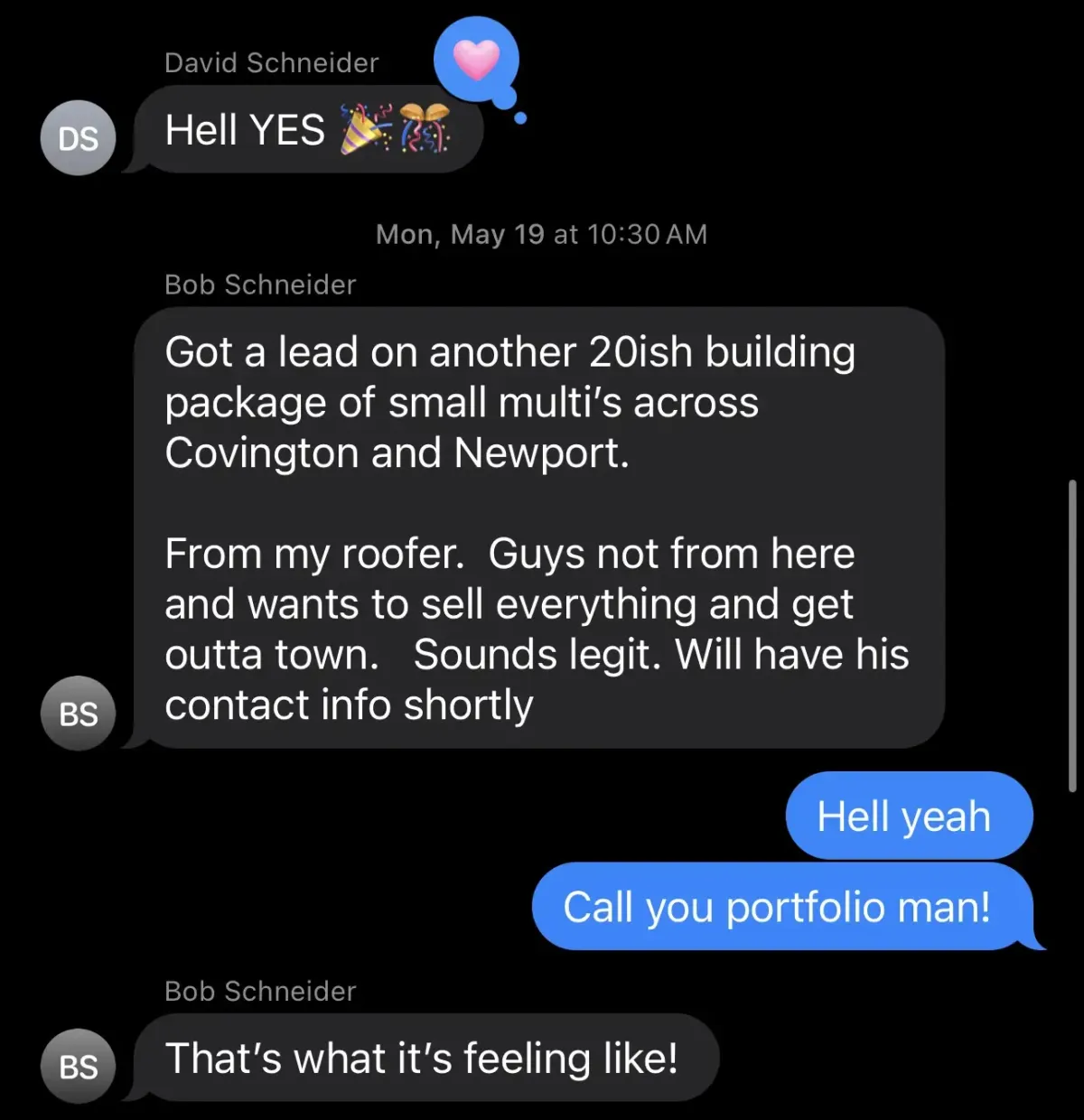Open BS avatar beside the roofer lead message
This screenshot has height=1120, width=1084.
[79, 714]
